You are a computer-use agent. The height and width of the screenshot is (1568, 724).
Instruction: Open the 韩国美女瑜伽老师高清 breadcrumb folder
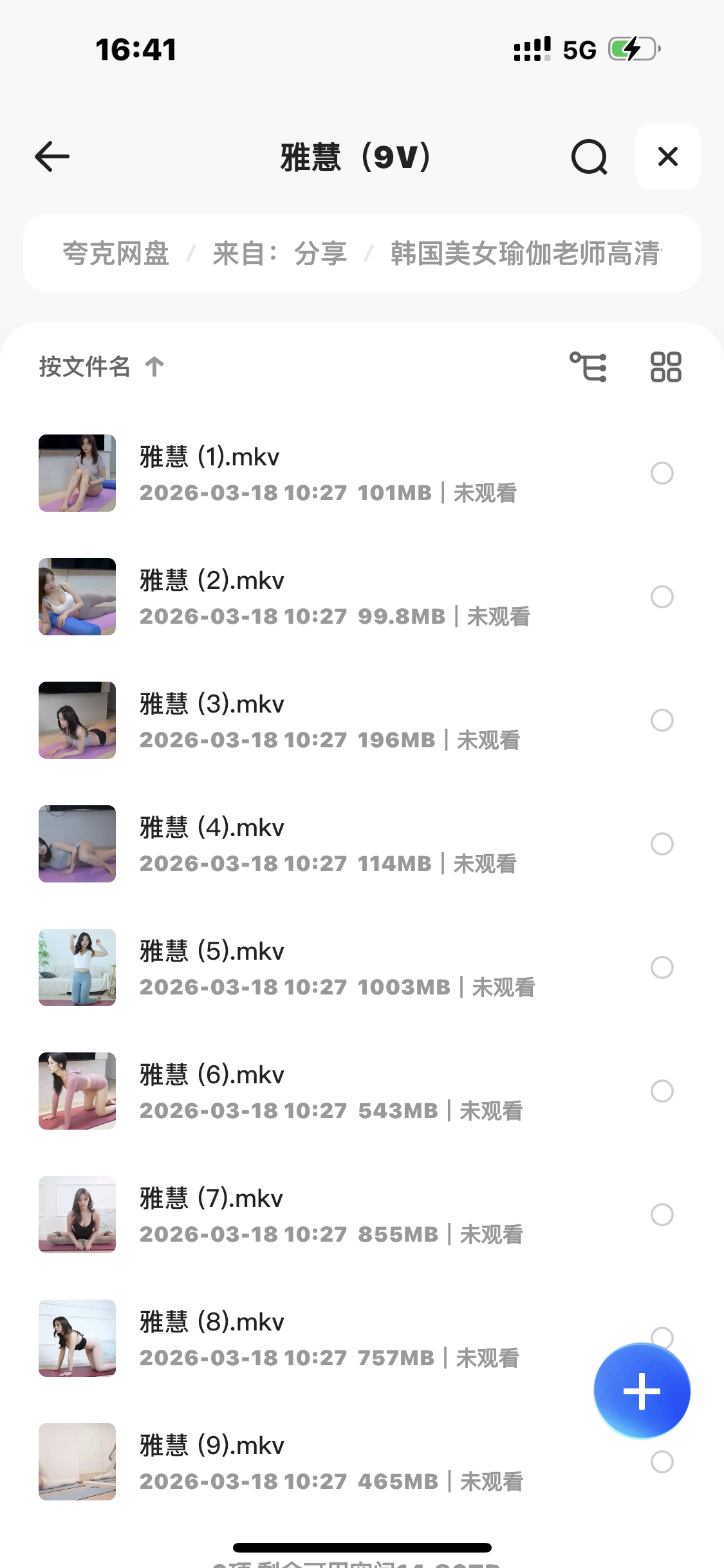[x=525, y=254]
